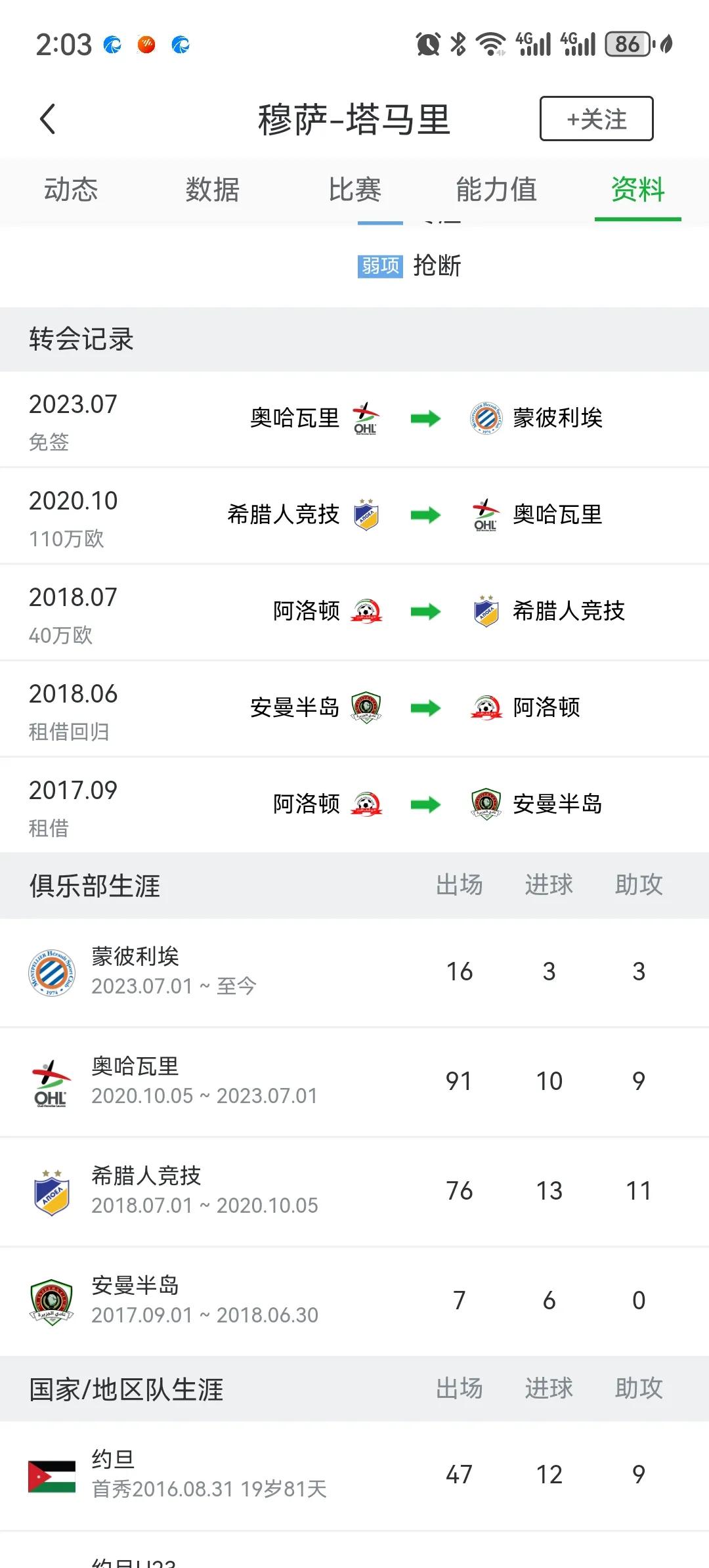Open 安曼半岛 club career row
The image size is (709, 1568).
354,1301
